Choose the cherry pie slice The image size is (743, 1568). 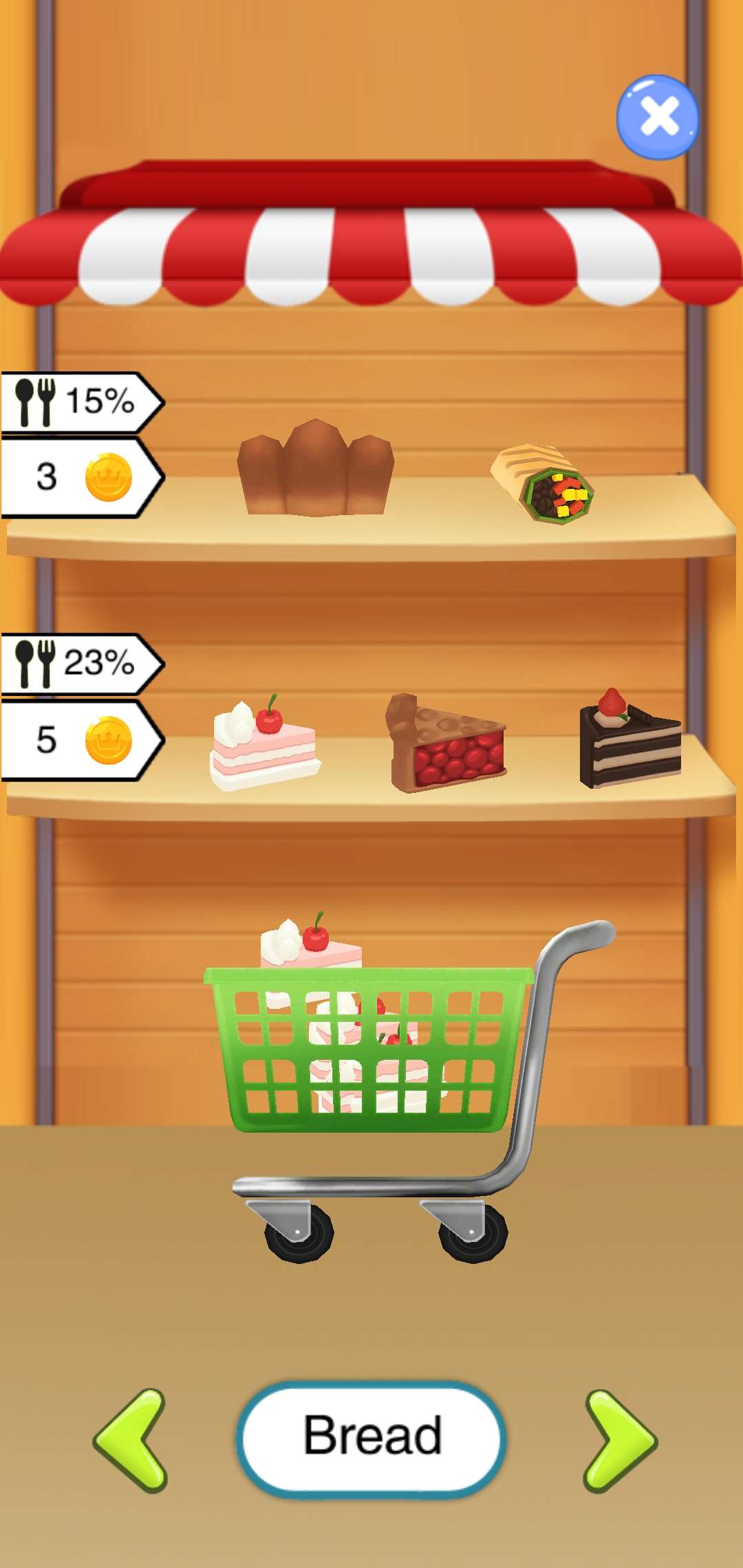[445, 745]
